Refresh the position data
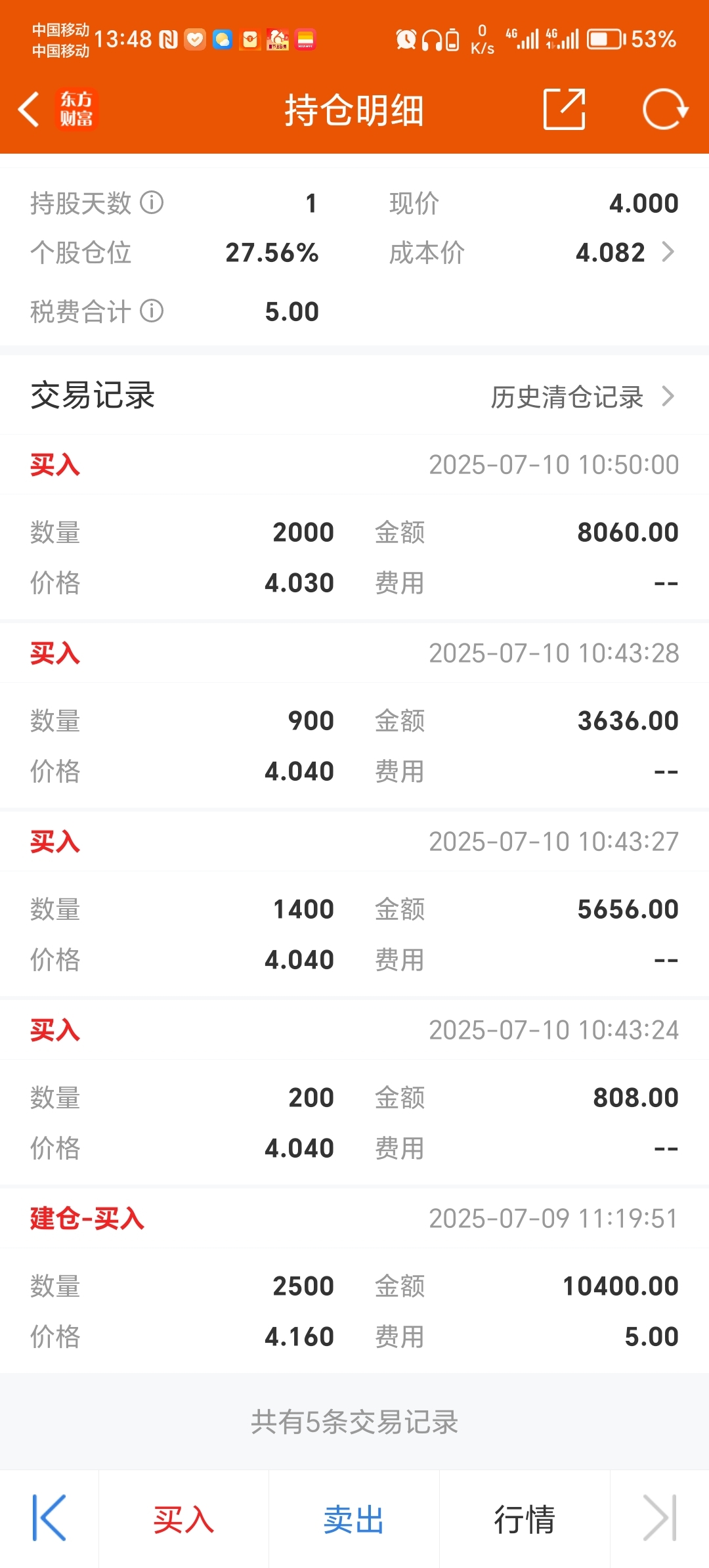This screenshot has width=709, height=1568. [x=665, y=109]
